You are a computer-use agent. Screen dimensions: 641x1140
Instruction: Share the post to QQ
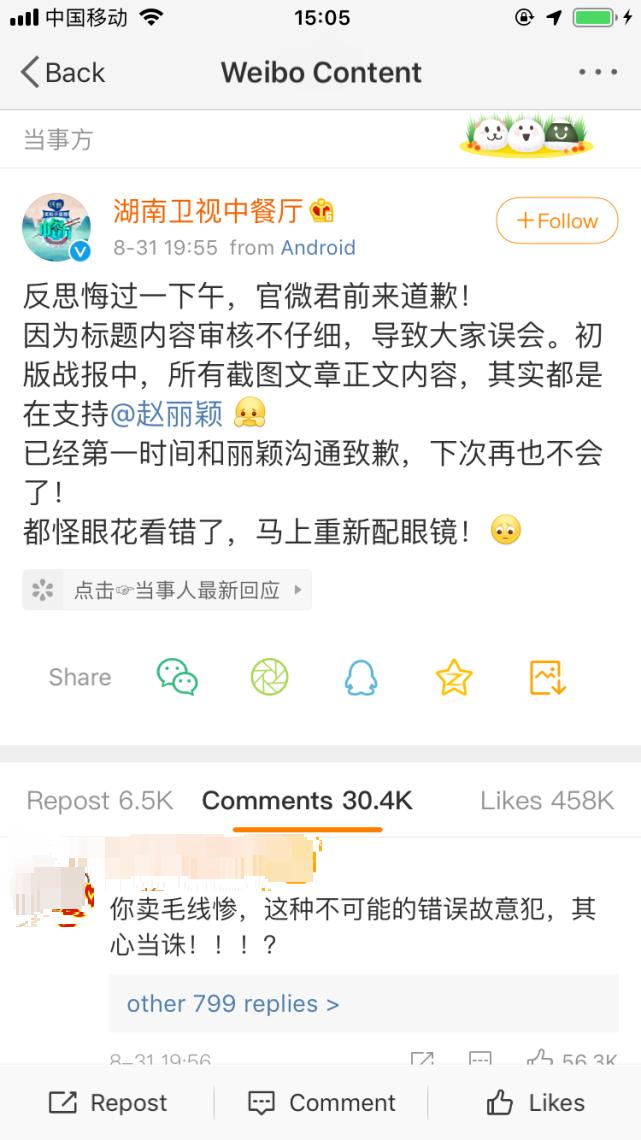click(x=361, y=677)
